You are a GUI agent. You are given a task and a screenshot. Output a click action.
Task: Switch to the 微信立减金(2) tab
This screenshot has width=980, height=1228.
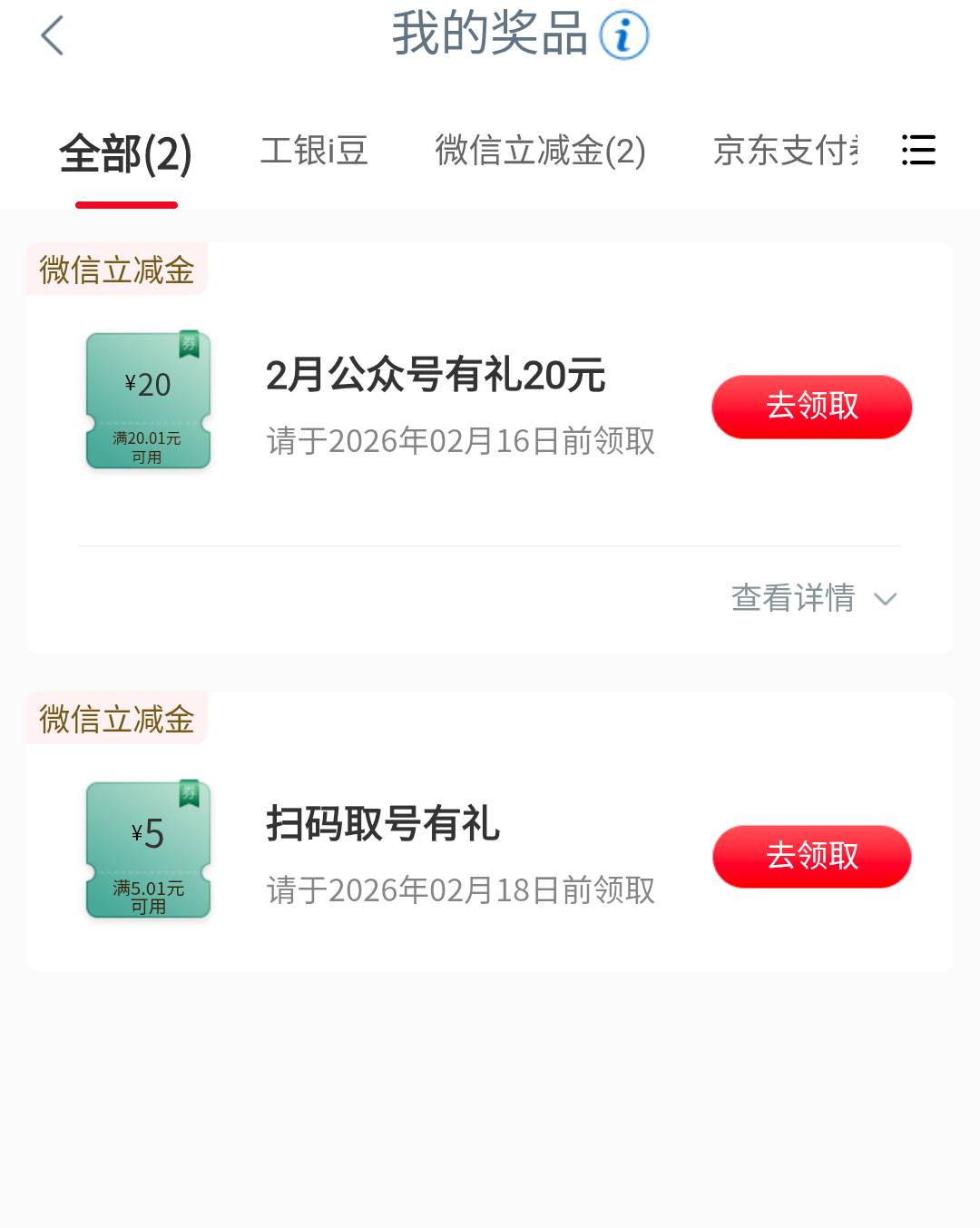coord(540,151)
